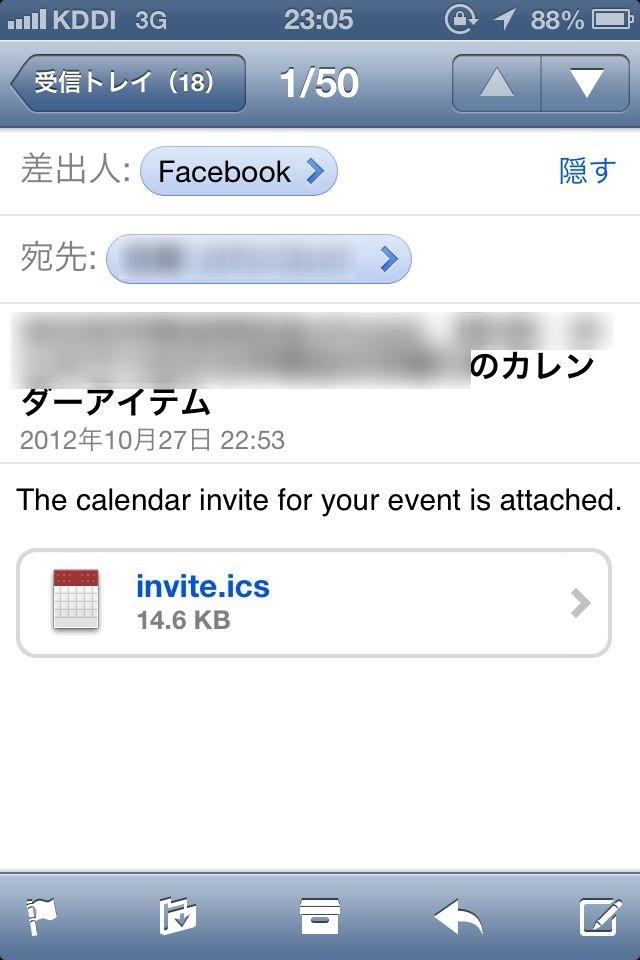Show previous message with up arrow
640x960 pixels.
click(497, 84)
